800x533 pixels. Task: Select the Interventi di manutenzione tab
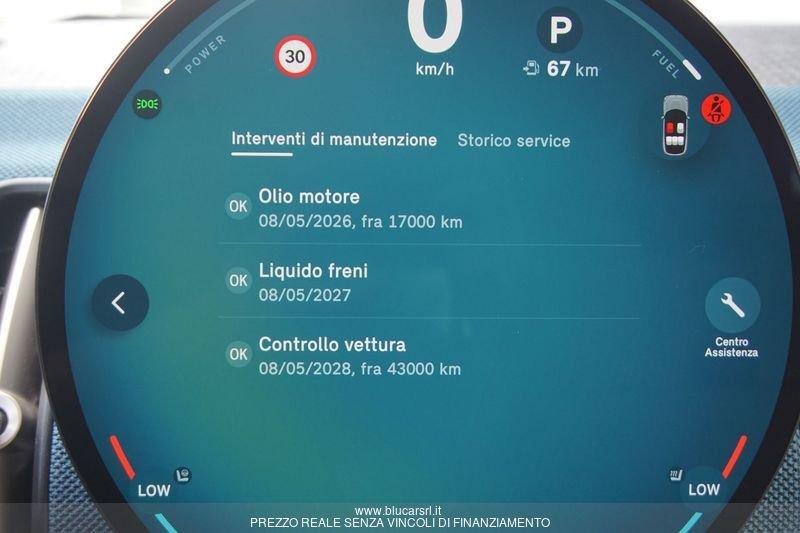(x=334, y=140)
